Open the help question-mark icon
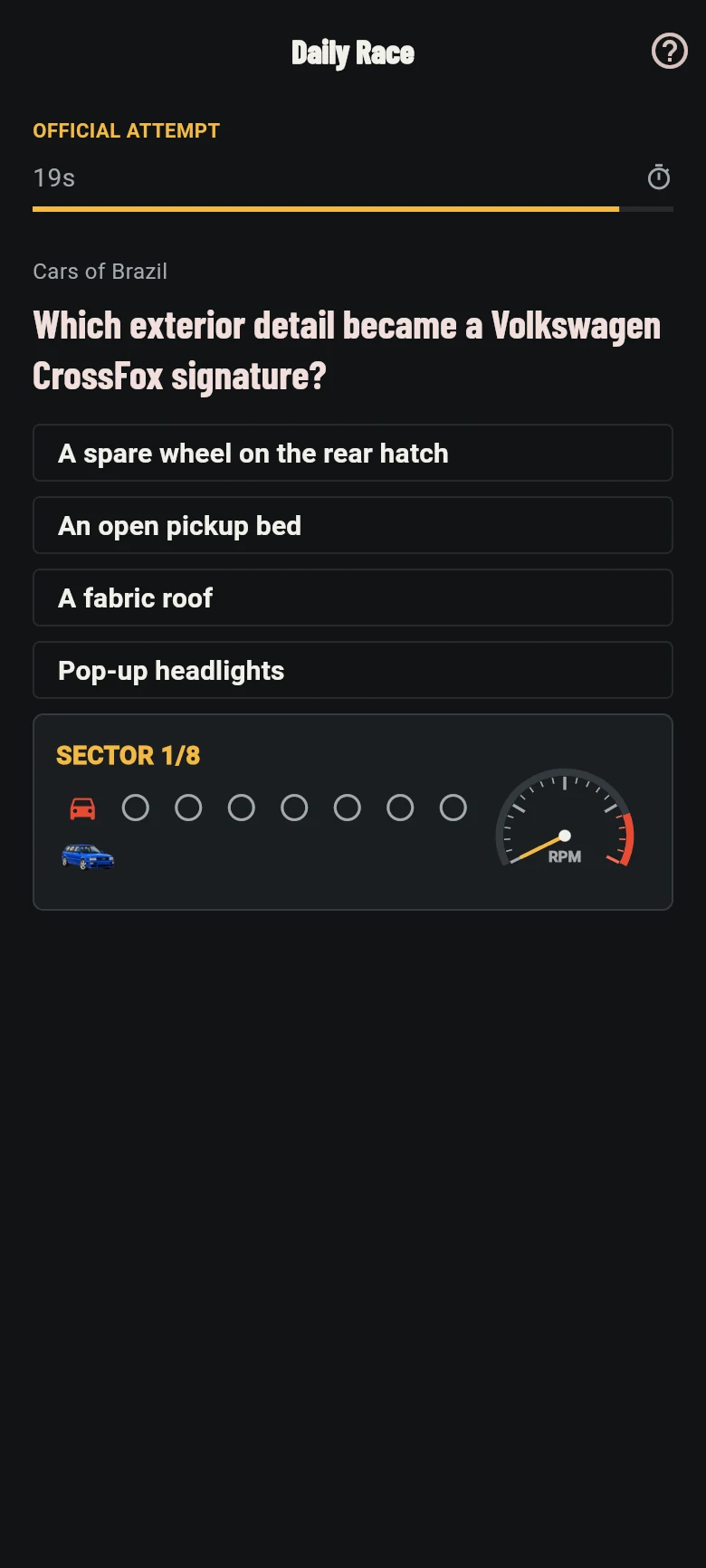The image size is (706, 1568). coord(669,52)
